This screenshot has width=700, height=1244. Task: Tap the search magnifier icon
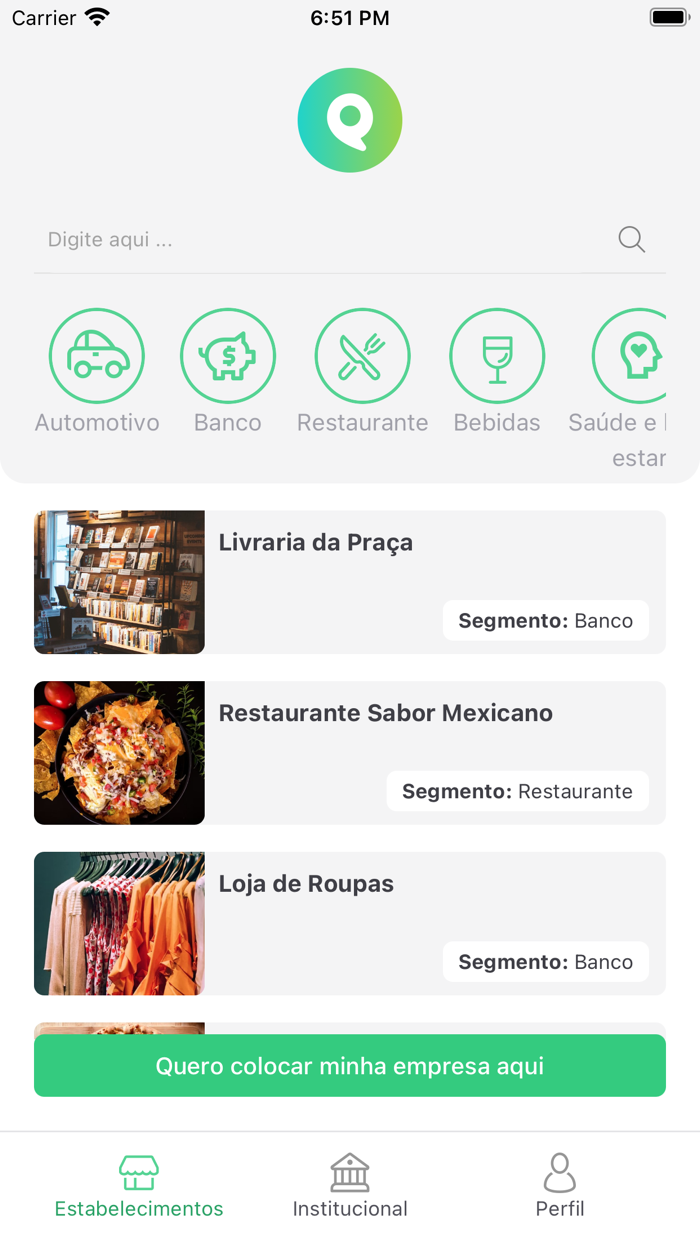[631, 240]
